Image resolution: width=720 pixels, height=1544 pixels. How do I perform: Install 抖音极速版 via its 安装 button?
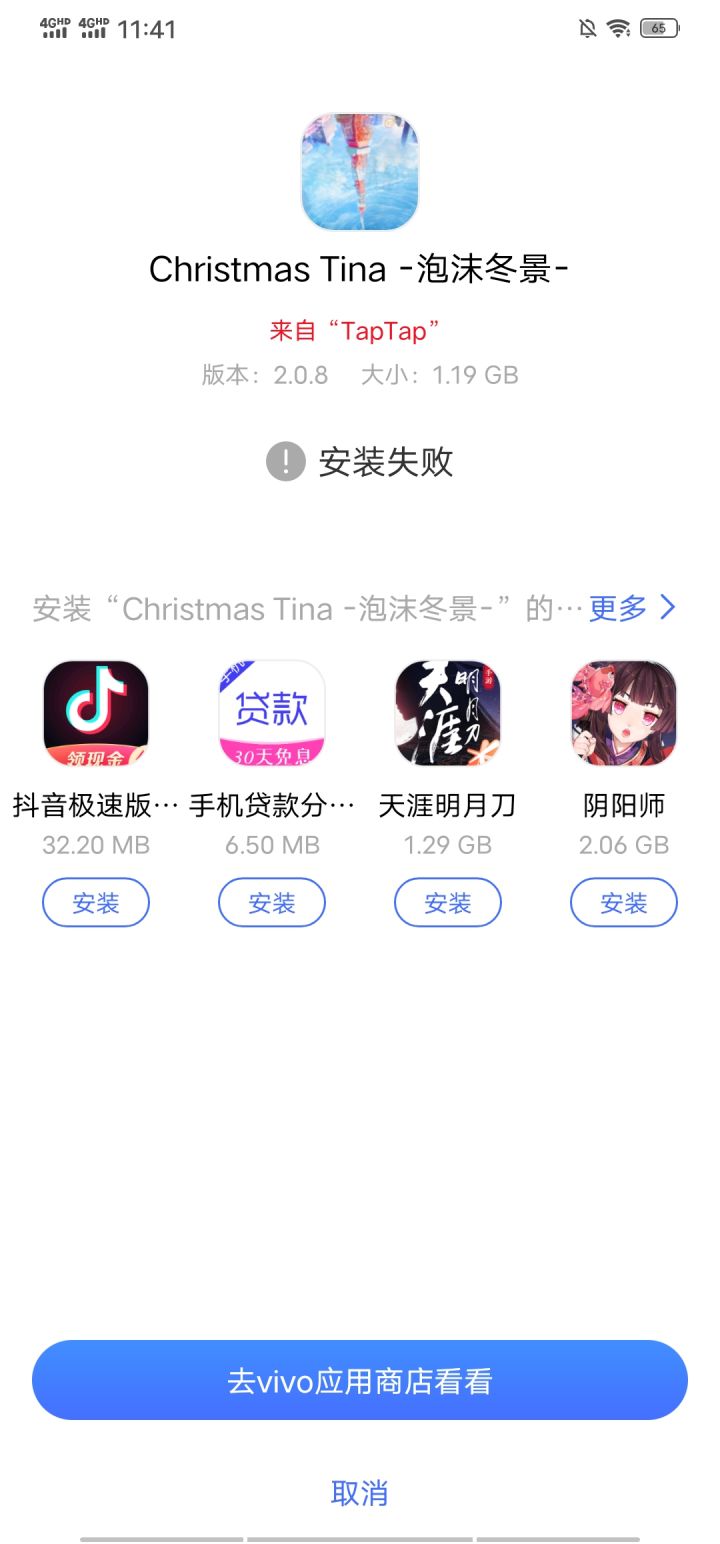click(96, 902)
